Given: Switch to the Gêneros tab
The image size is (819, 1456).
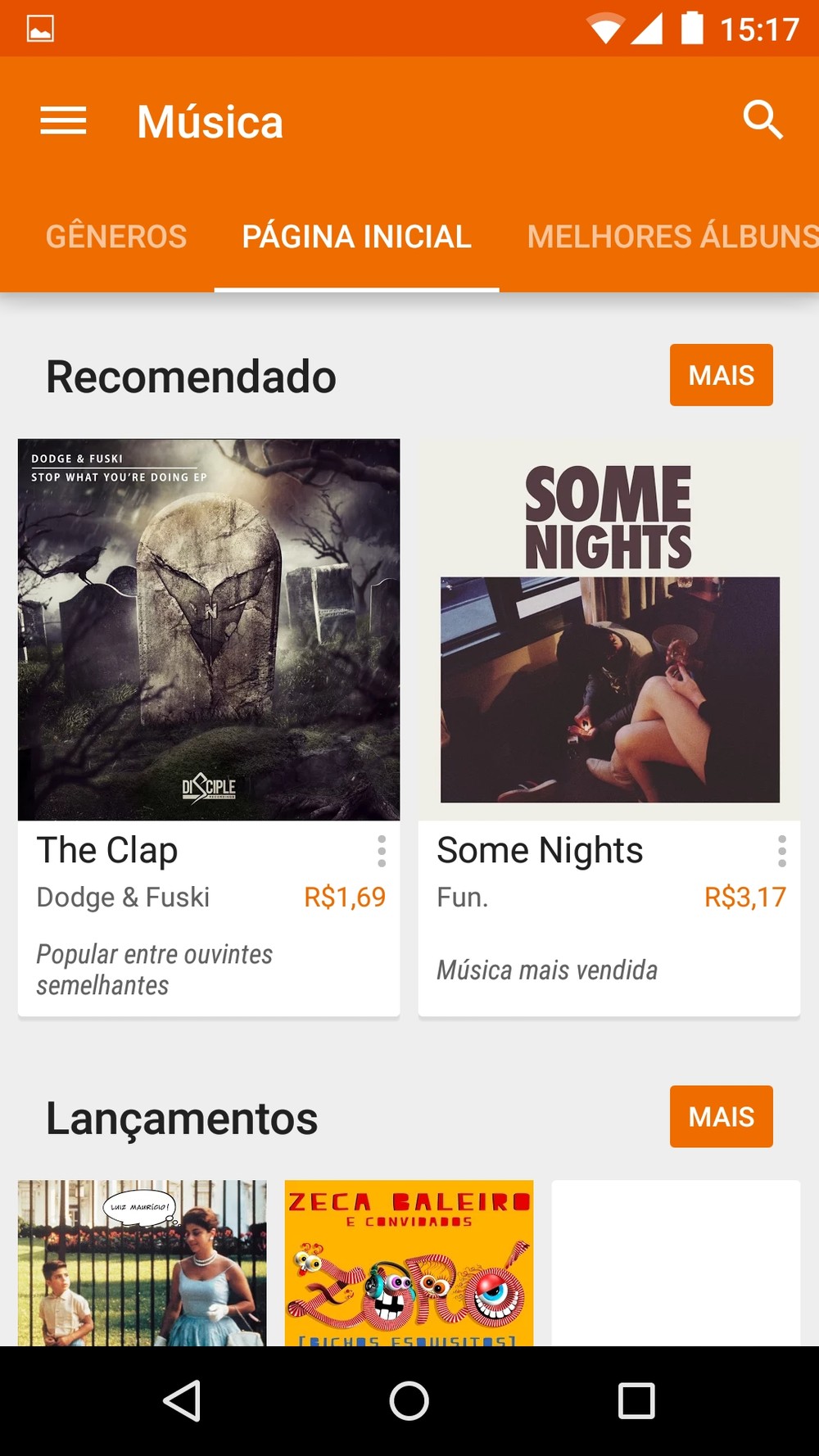Looking at the screenshot, I should (116, 237).
